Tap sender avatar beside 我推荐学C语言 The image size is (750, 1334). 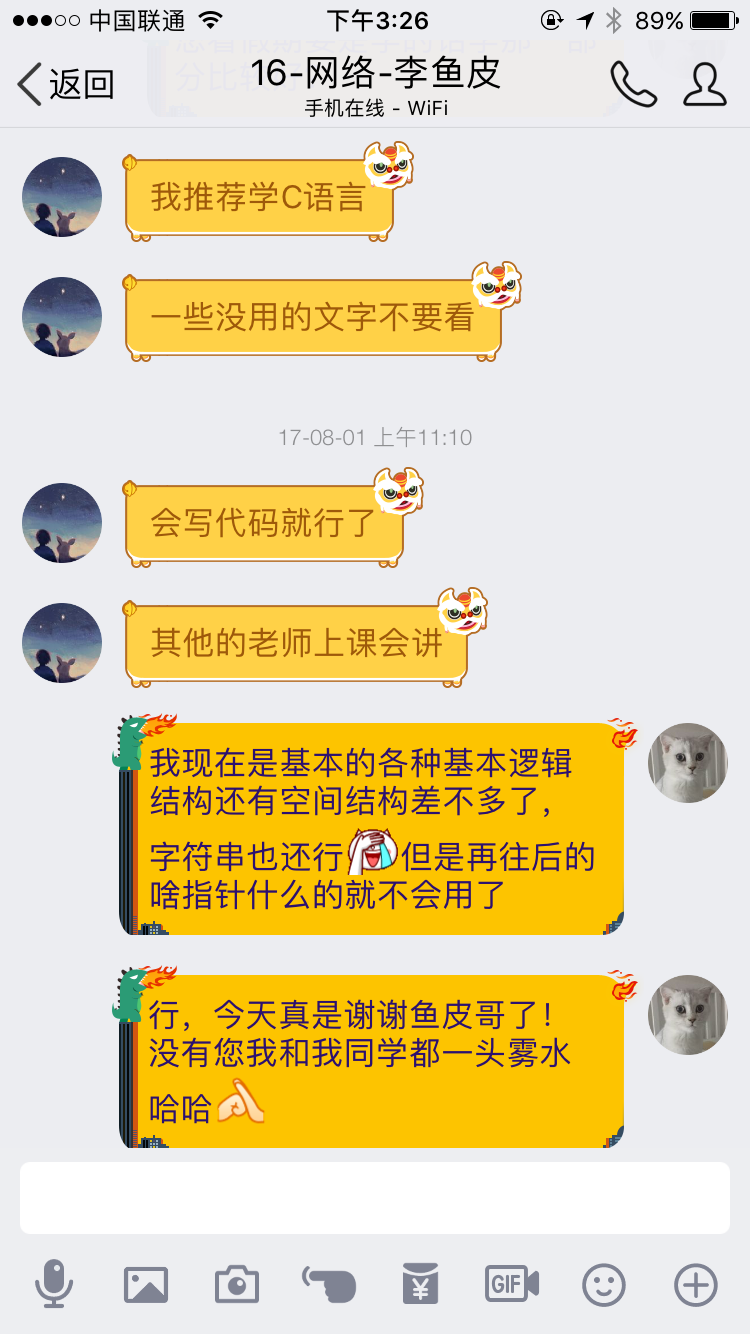point(62,197)
